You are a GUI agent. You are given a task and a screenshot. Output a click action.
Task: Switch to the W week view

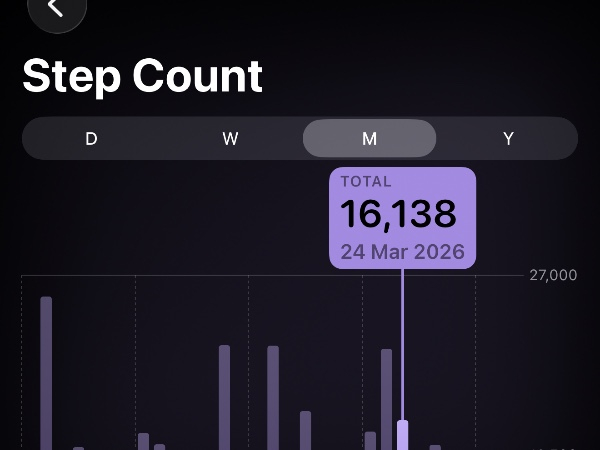pyautogui.click(x=230, y=139)
